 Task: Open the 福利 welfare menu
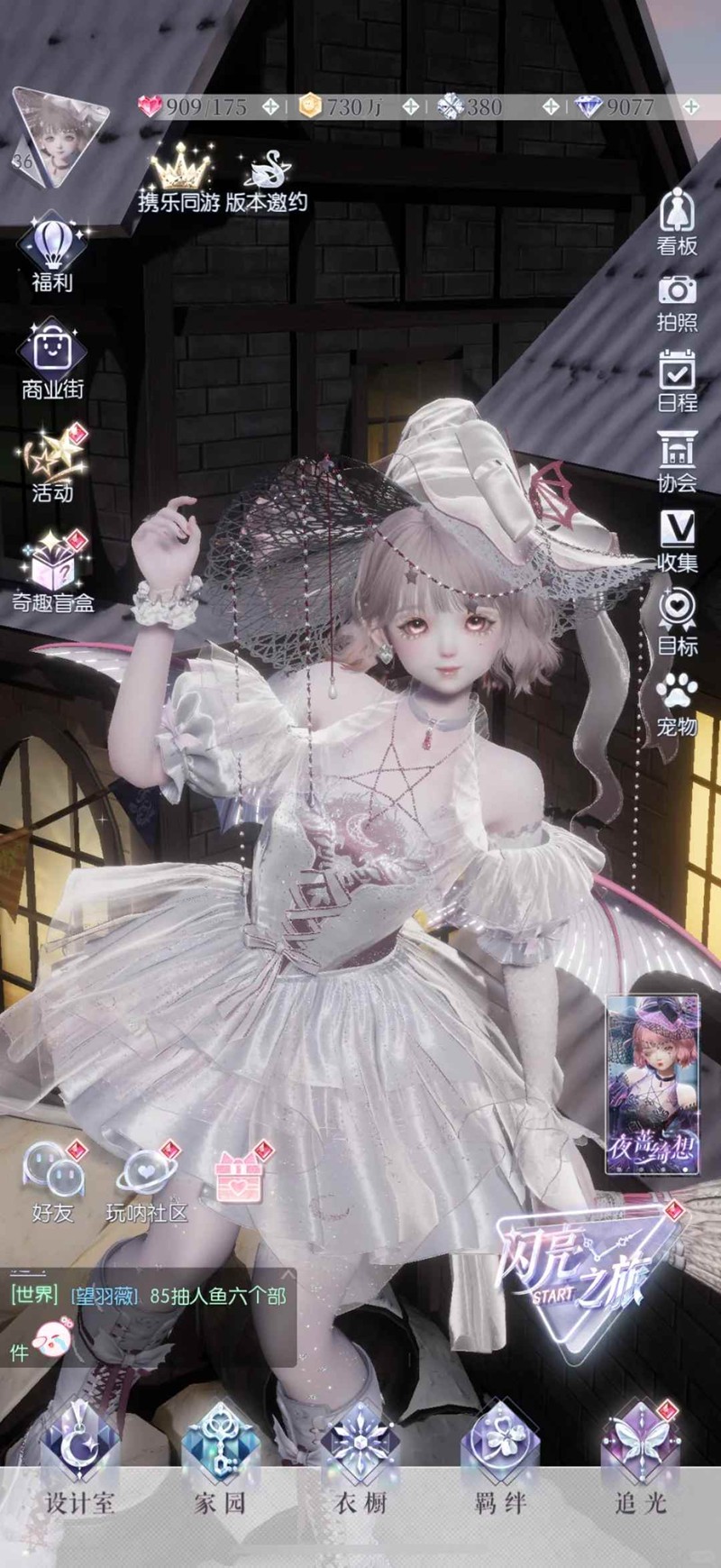tap(52, 252)
